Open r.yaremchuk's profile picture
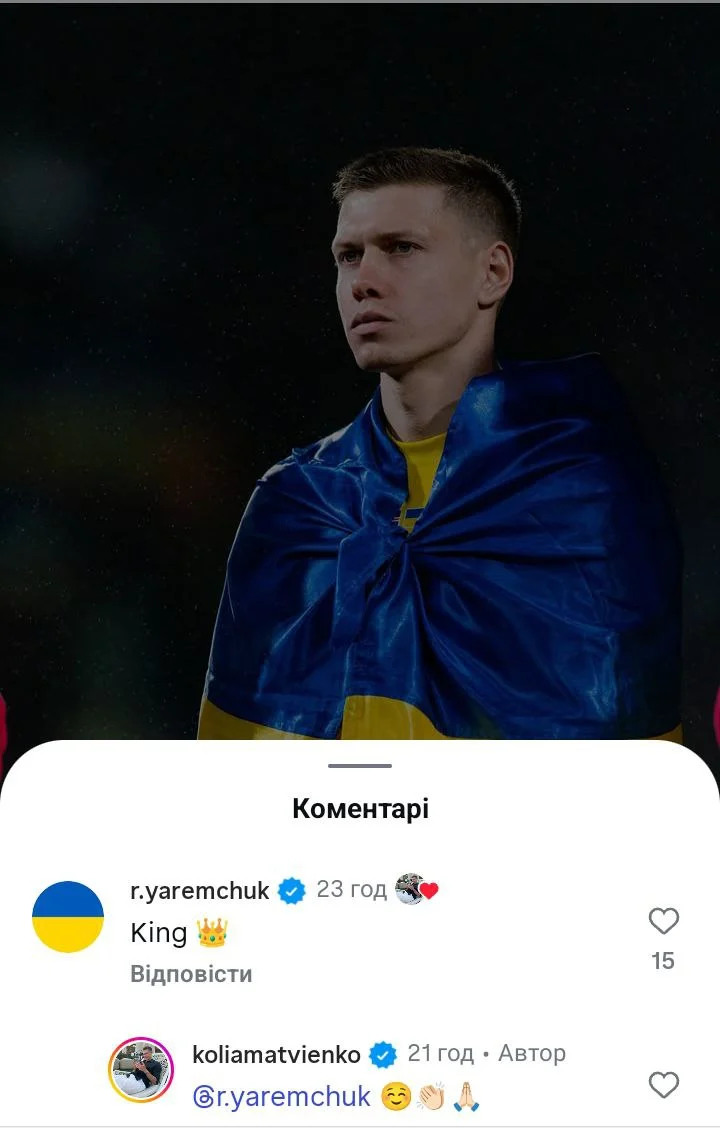This screenshot has width=720, height=1131. coord(68,917)
